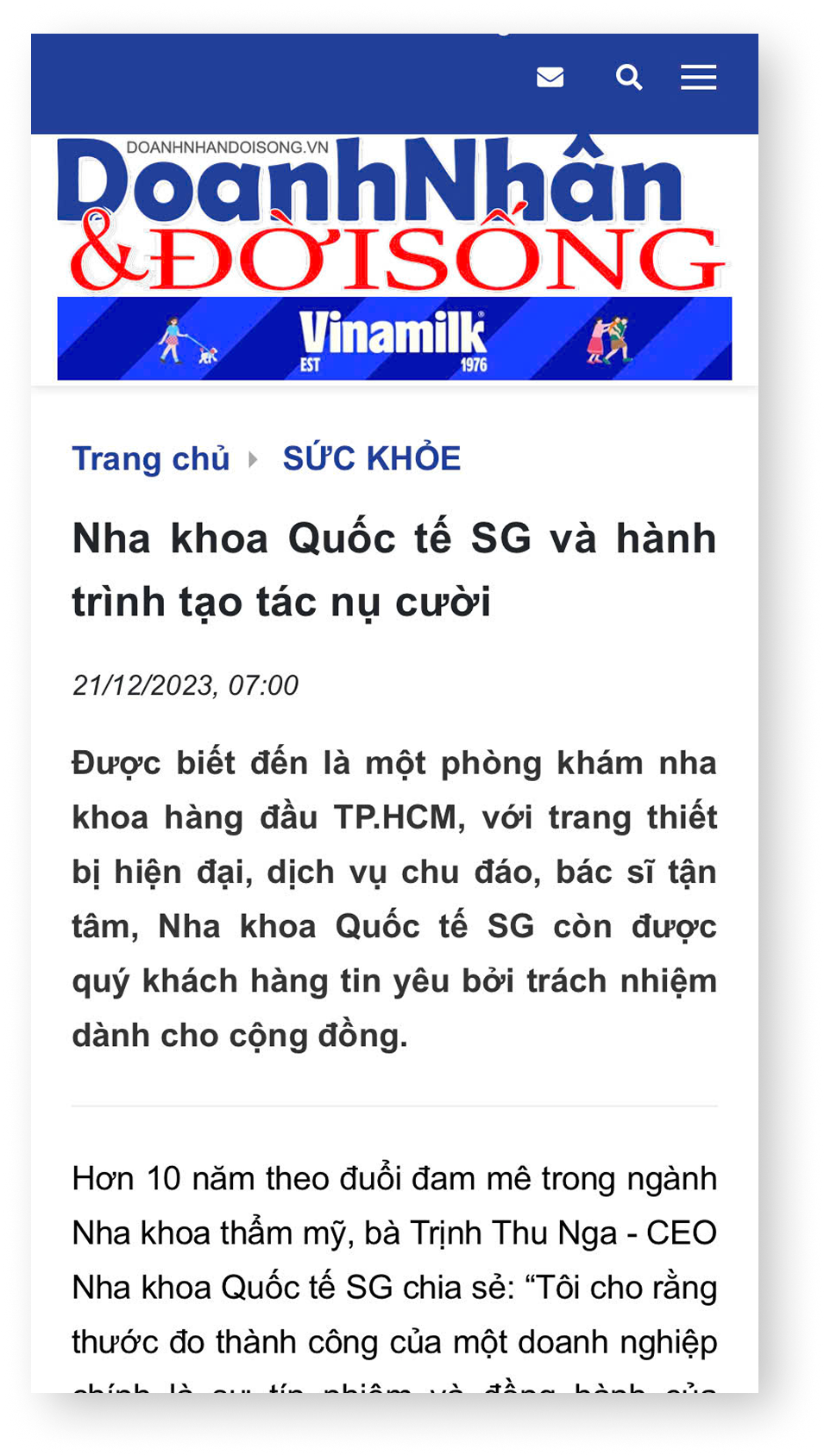
Task: Click the horizontal divider below the intro paragraph
Action: click(394, 1104)
